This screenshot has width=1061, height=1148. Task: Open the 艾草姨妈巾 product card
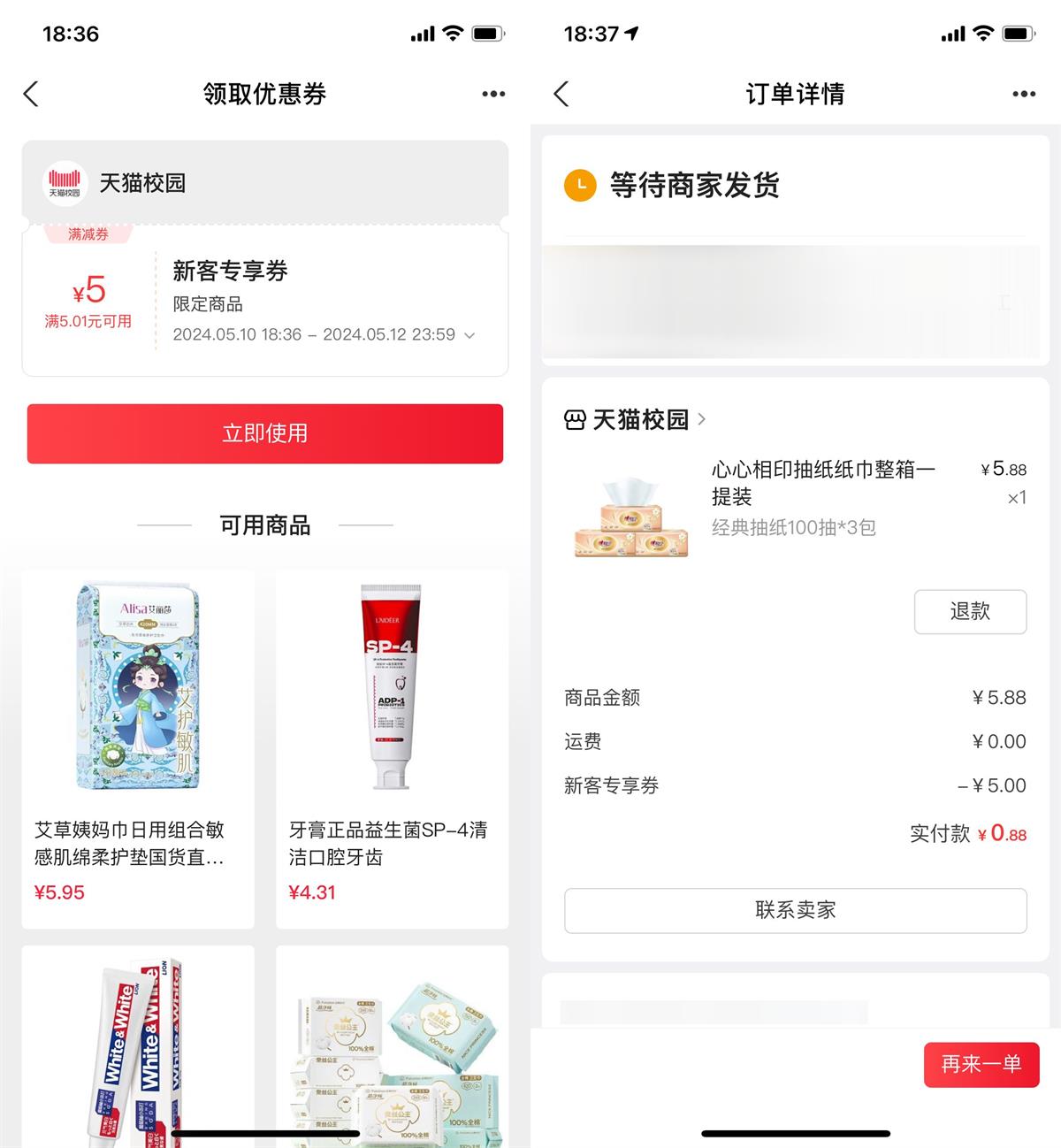tap(138, 748)
